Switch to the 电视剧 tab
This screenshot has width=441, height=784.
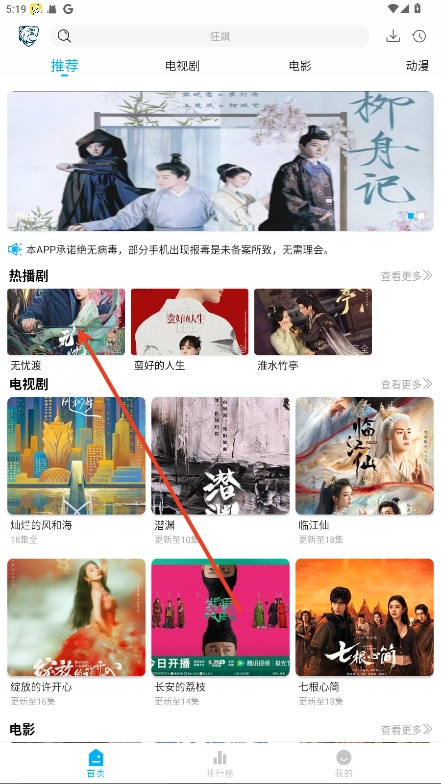click(x=182, y=66)
